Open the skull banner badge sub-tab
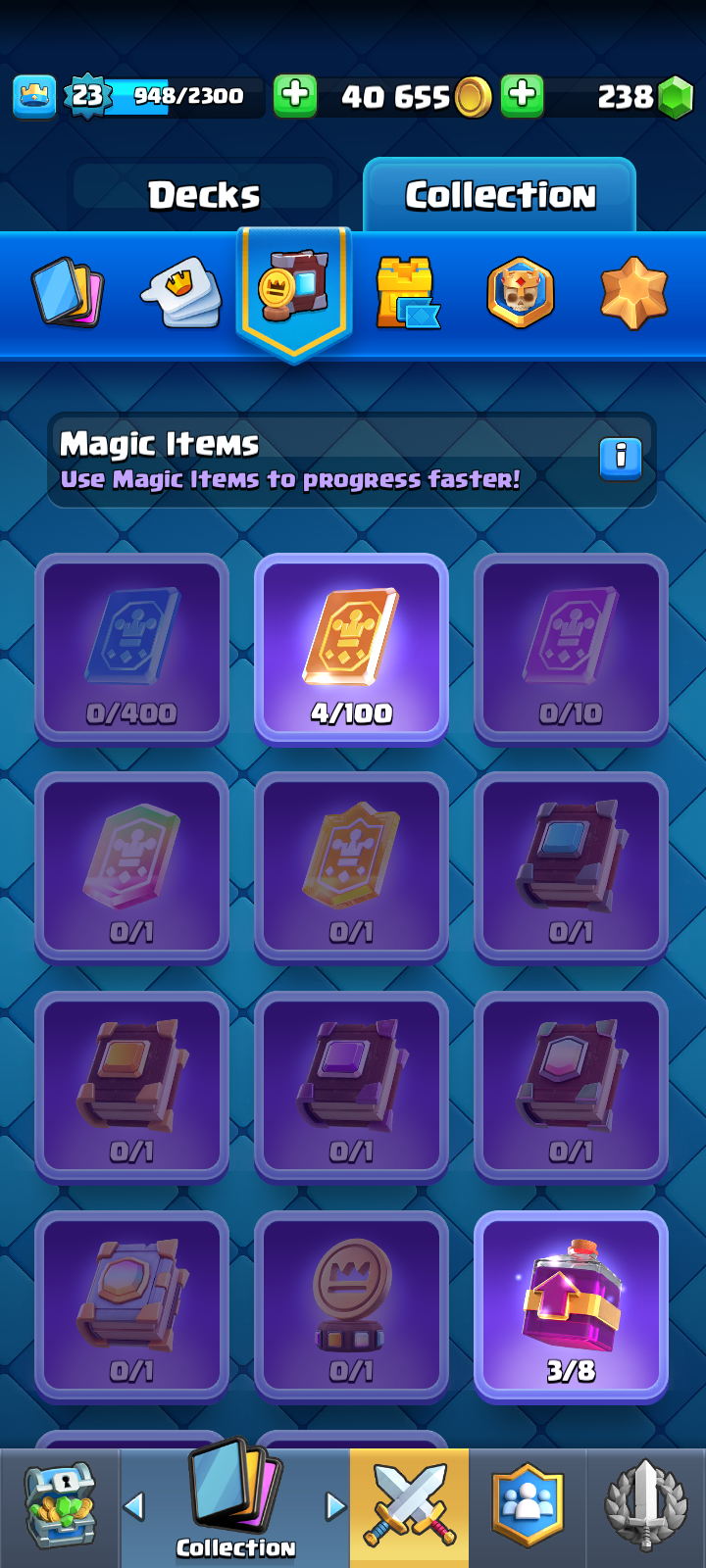 [x=521, y=292]
